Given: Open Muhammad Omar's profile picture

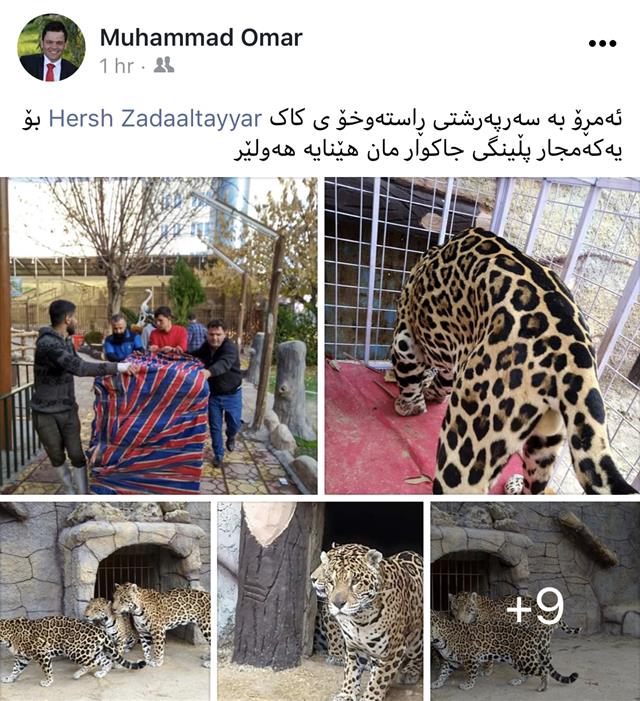Looking at the screenshot, I should tap(51, 47).
